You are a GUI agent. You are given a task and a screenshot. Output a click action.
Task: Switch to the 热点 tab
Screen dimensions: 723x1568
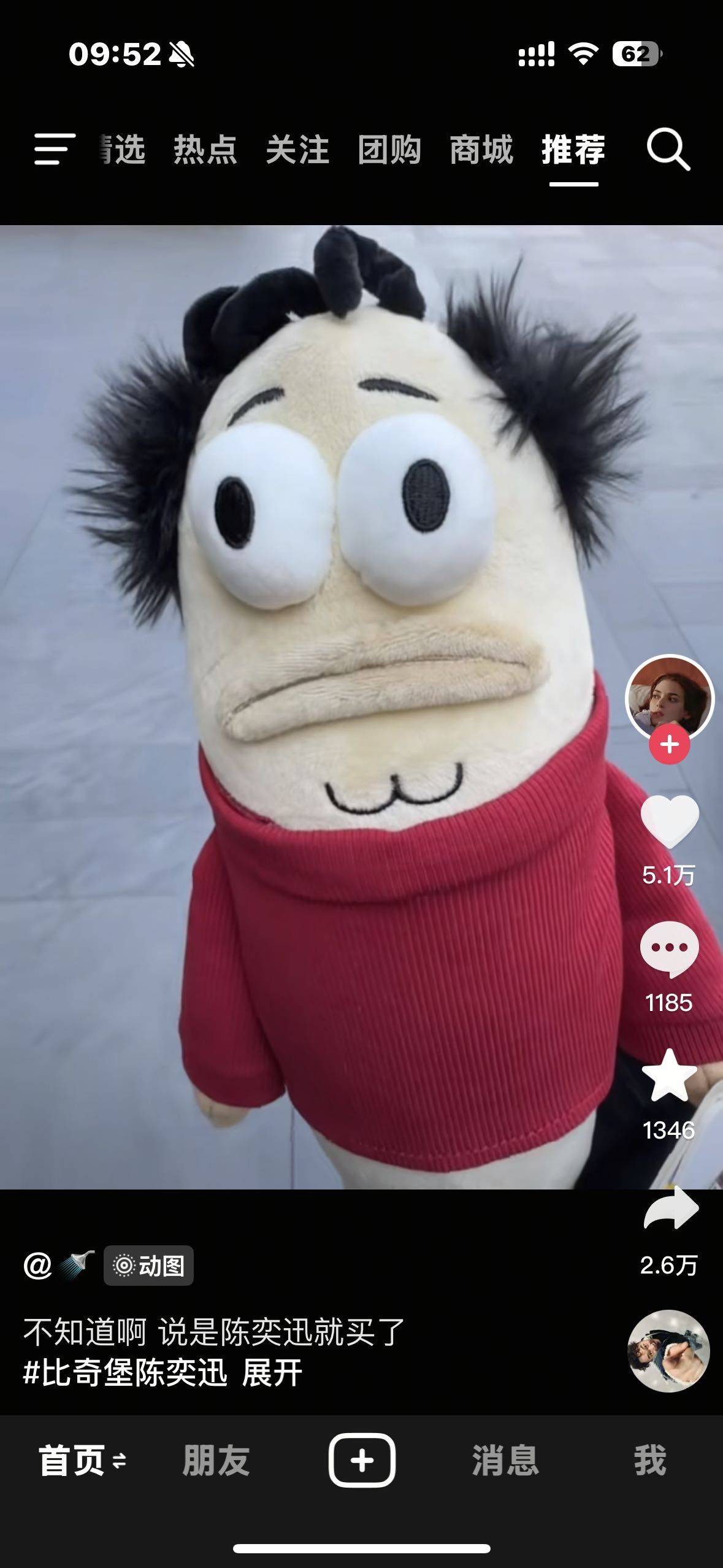point(205,150)
